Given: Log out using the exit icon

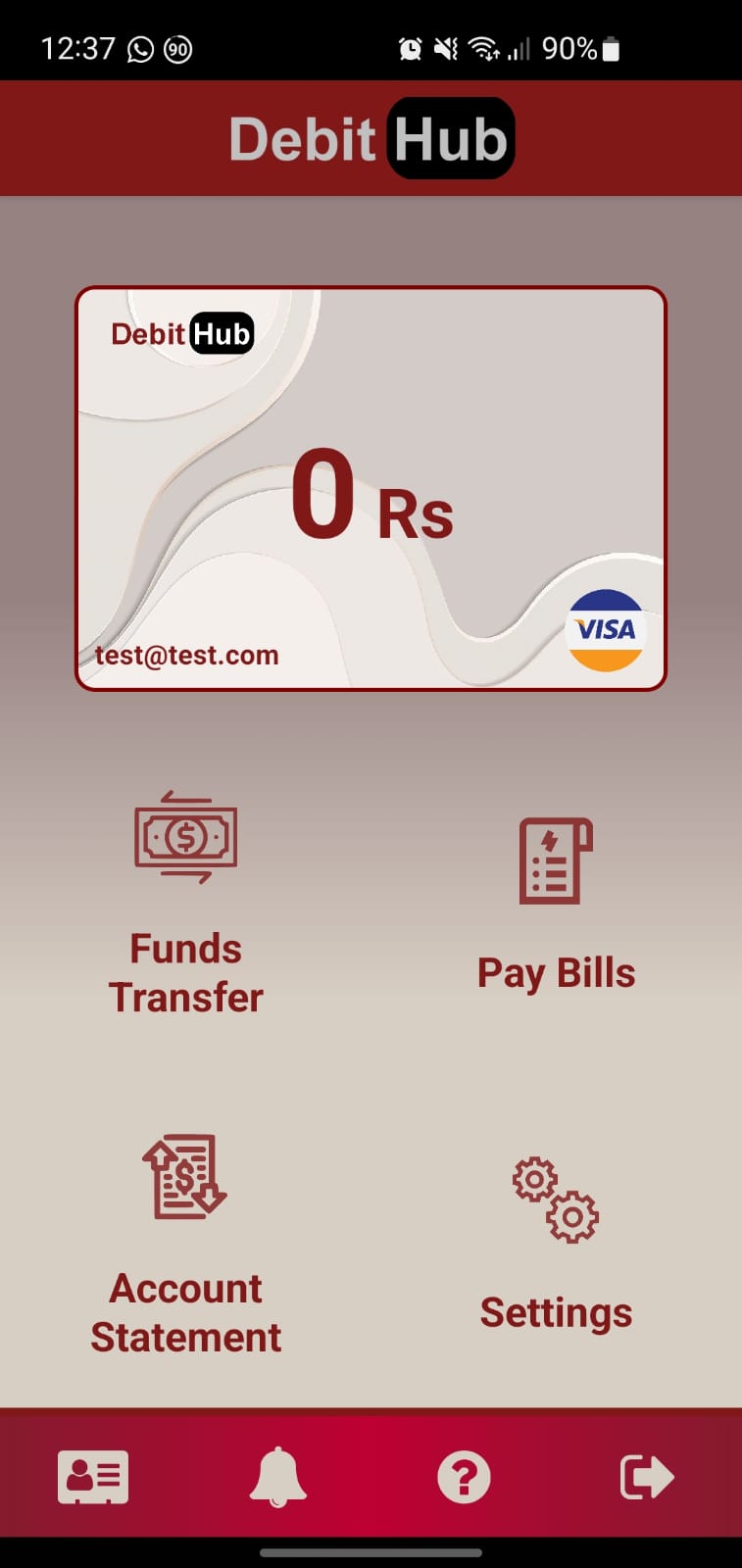Looking at the screenshot, I should pyautogui.click(x=647, y=1477).
